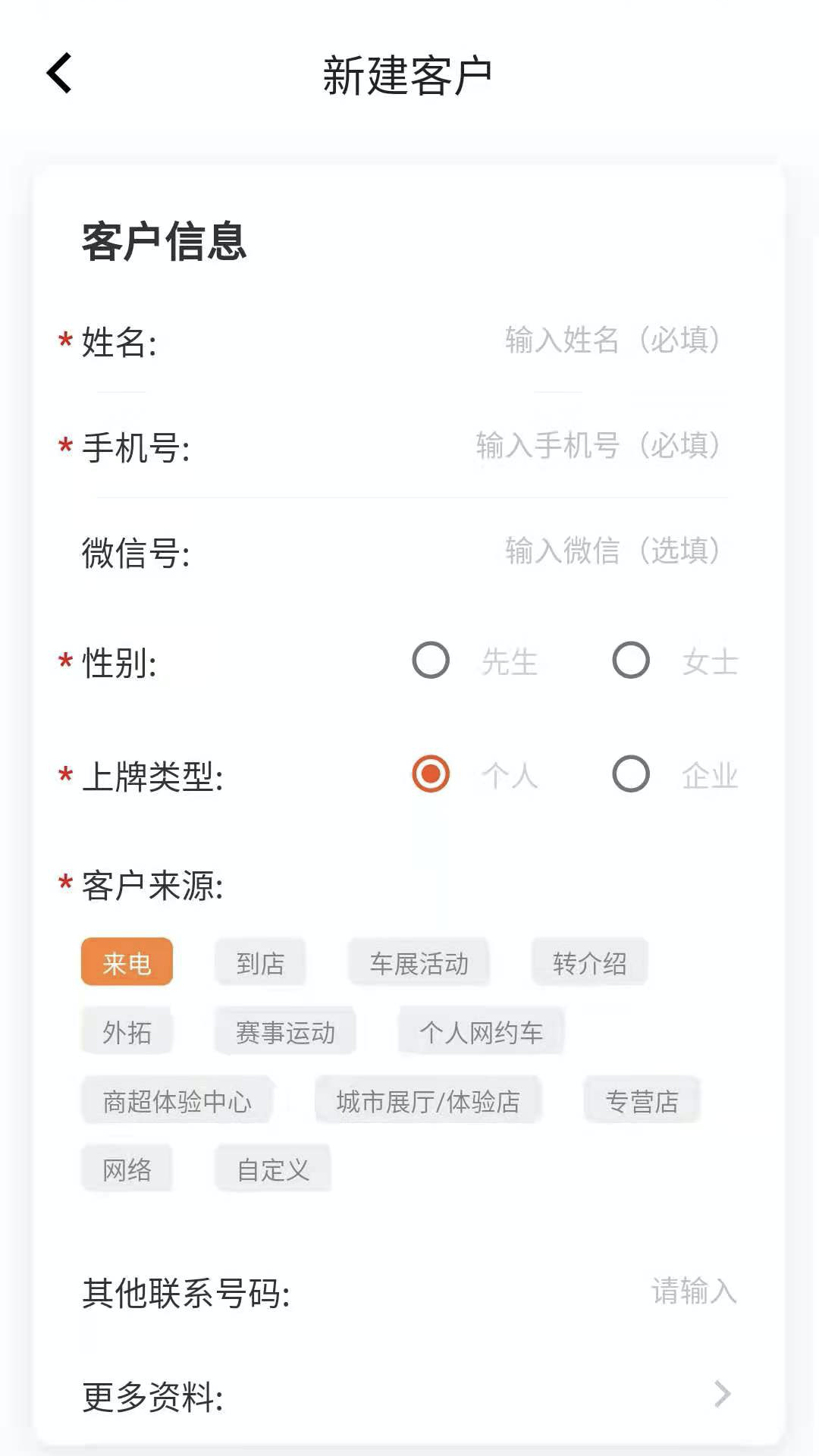Select the 先生 gender radio button
Viewport: 819px width, 1456px height.
pos(431,661)
